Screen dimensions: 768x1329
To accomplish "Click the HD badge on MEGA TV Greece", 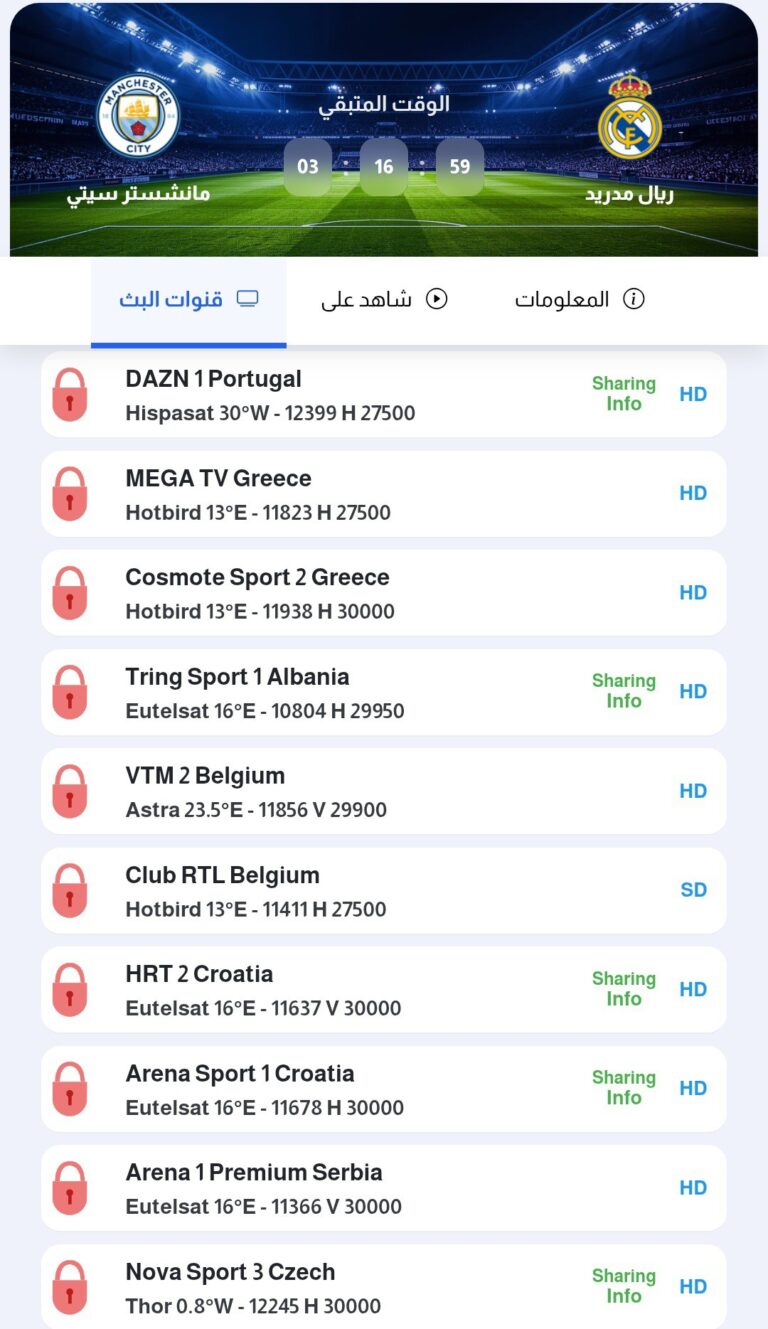I will click(693, 493).
